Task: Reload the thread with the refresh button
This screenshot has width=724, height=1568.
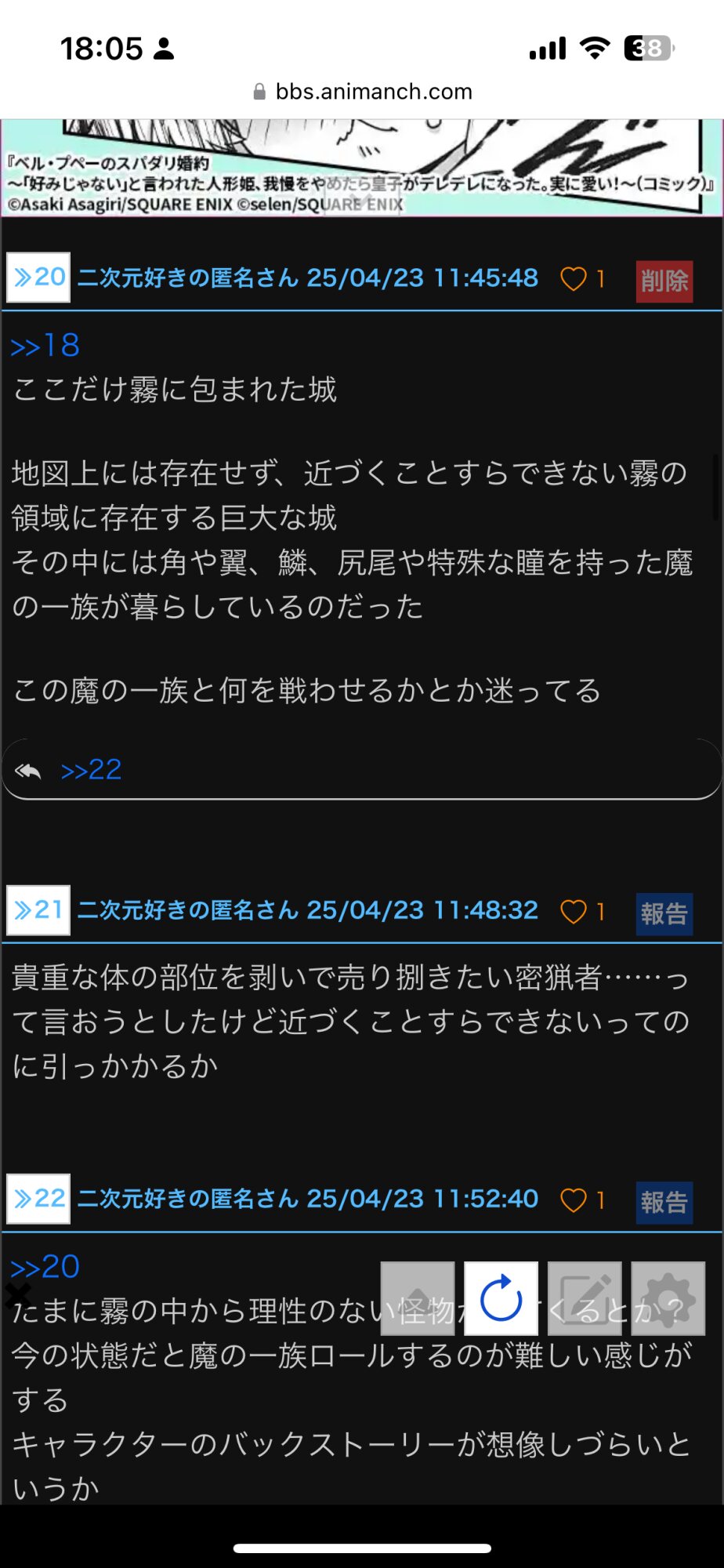Action: (501, 1298)
